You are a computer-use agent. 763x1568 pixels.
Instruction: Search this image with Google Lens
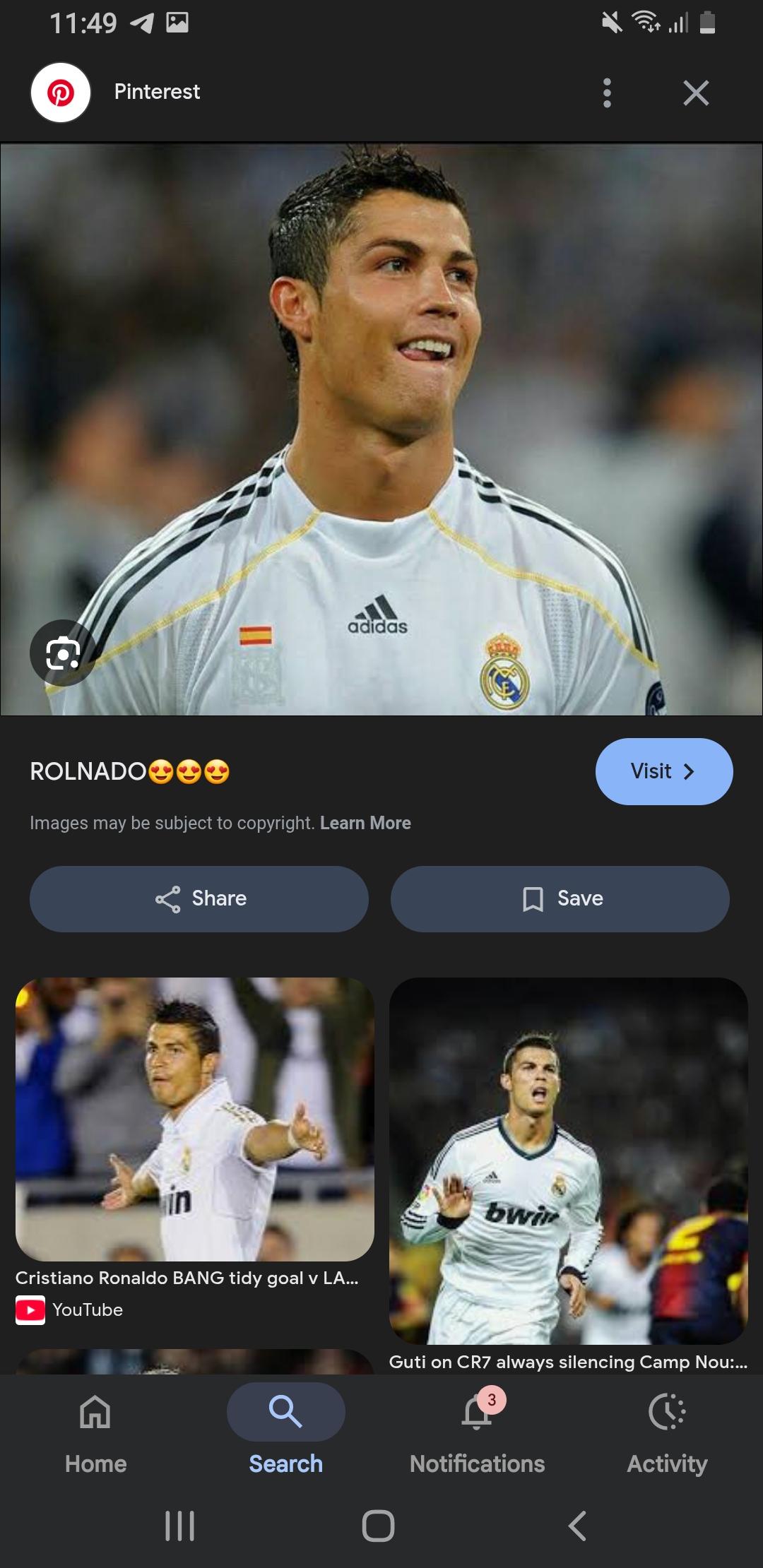[x=63, y=653]
